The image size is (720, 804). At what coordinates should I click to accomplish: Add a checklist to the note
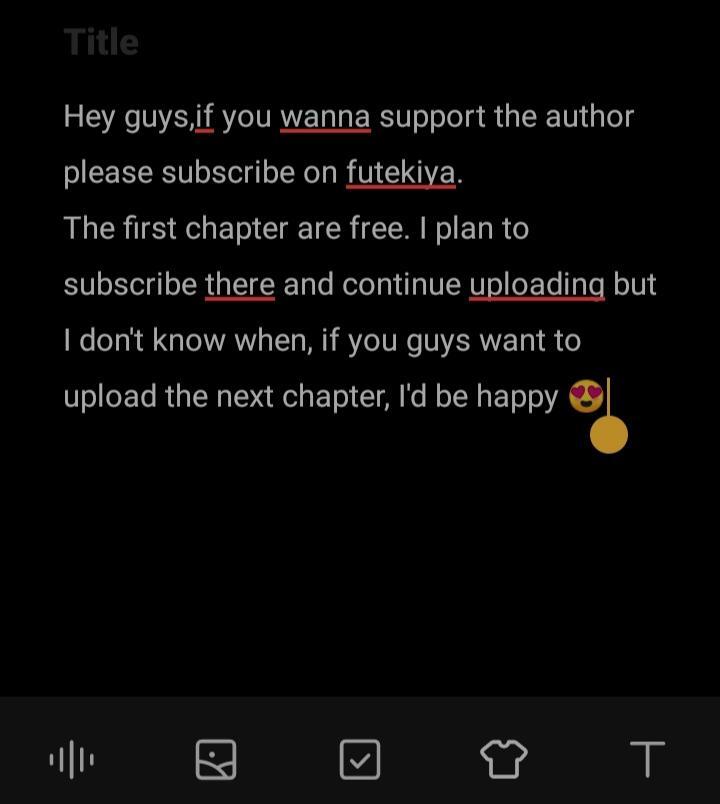pyautogui.click(x=360, y=760)
